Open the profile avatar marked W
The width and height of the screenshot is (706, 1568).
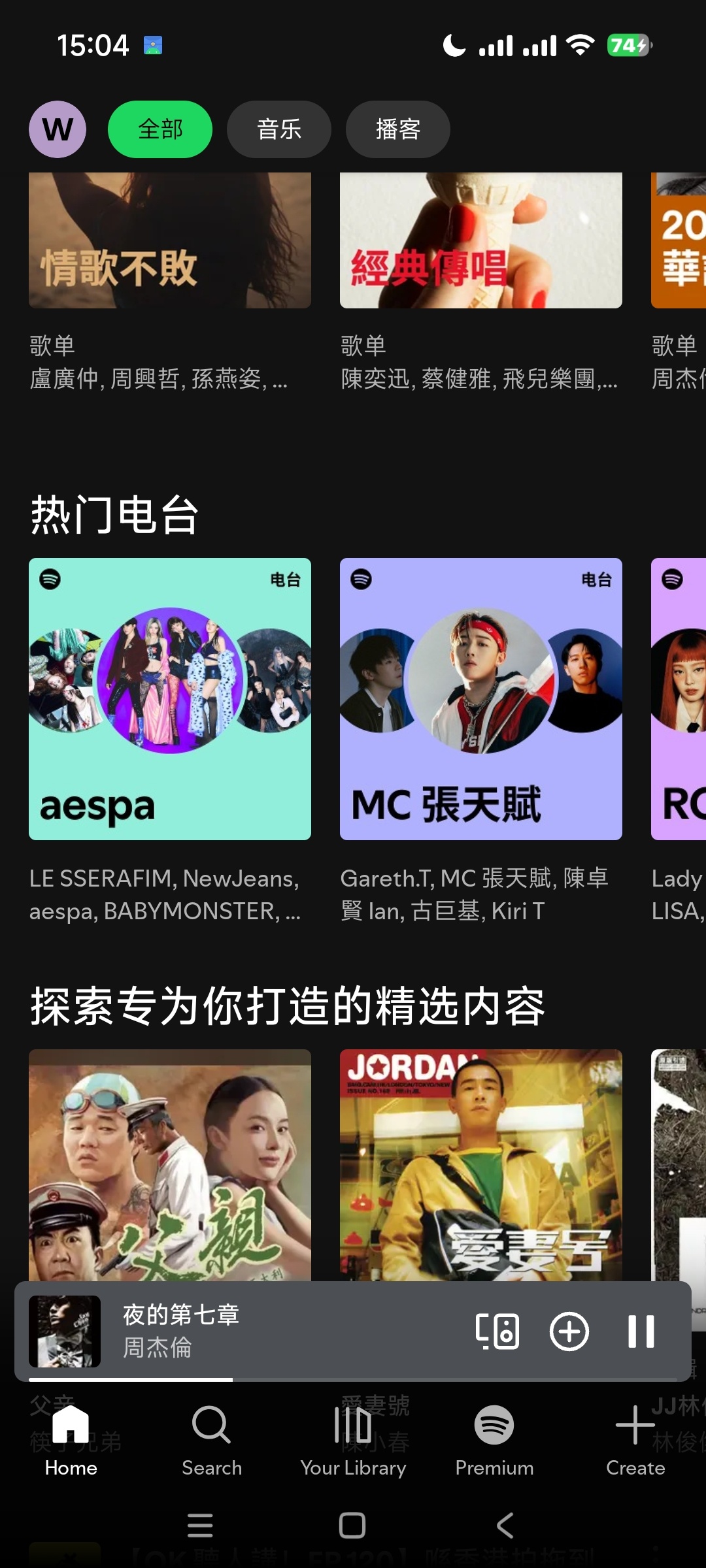[x=58, y=129]
